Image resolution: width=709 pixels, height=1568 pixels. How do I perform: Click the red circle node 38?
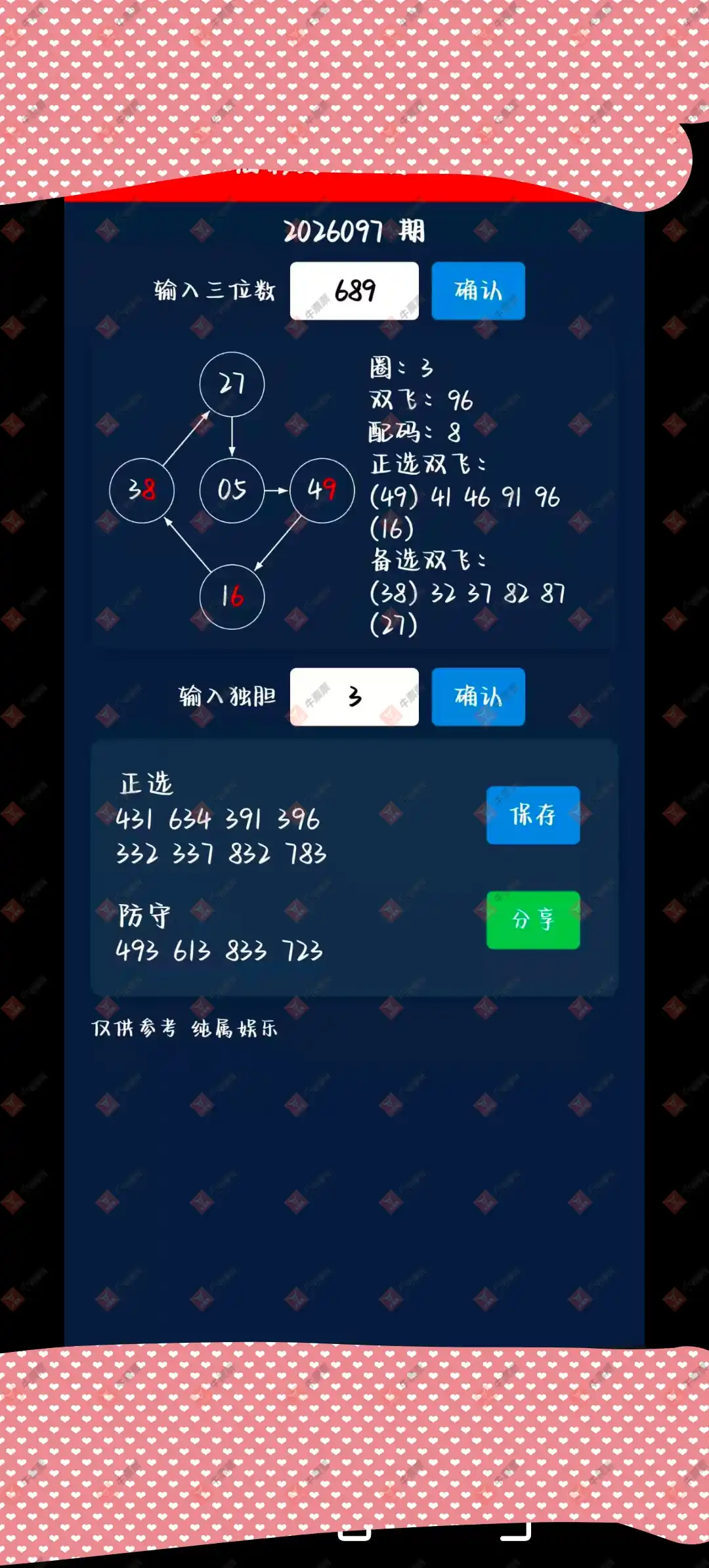tap(142, 489)
